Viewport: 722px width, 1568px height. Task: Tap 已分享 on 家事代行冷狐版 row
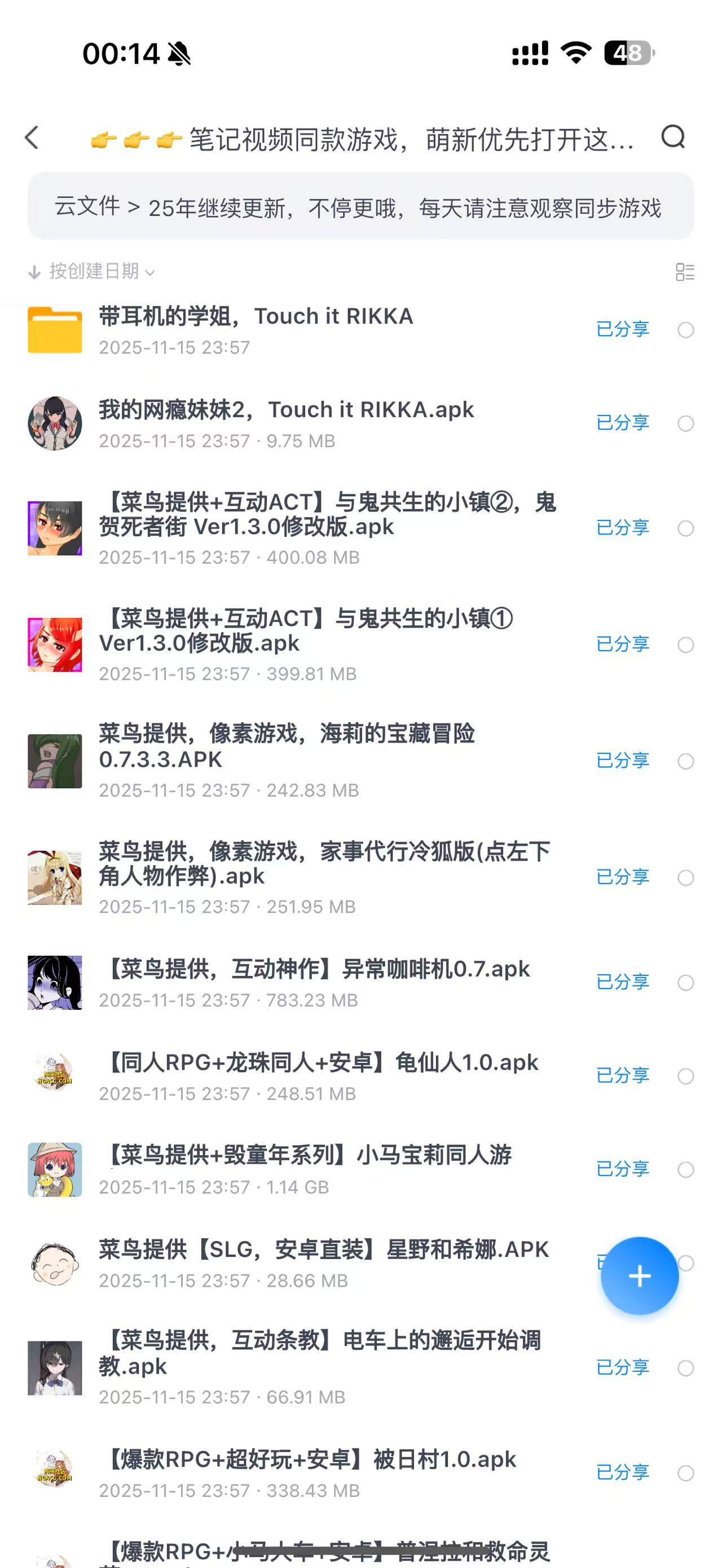click(x=622, y=877)
